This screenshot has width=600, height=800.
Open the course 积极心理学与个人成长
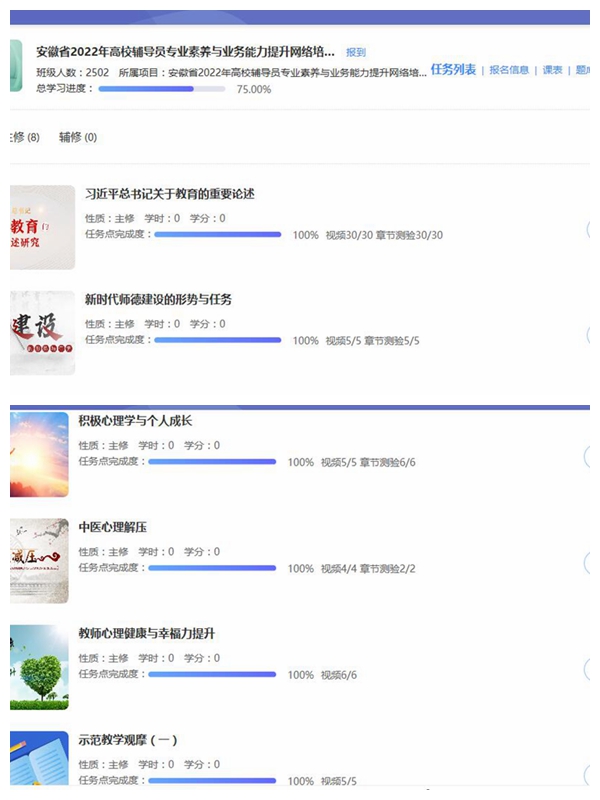coord(135,421)
